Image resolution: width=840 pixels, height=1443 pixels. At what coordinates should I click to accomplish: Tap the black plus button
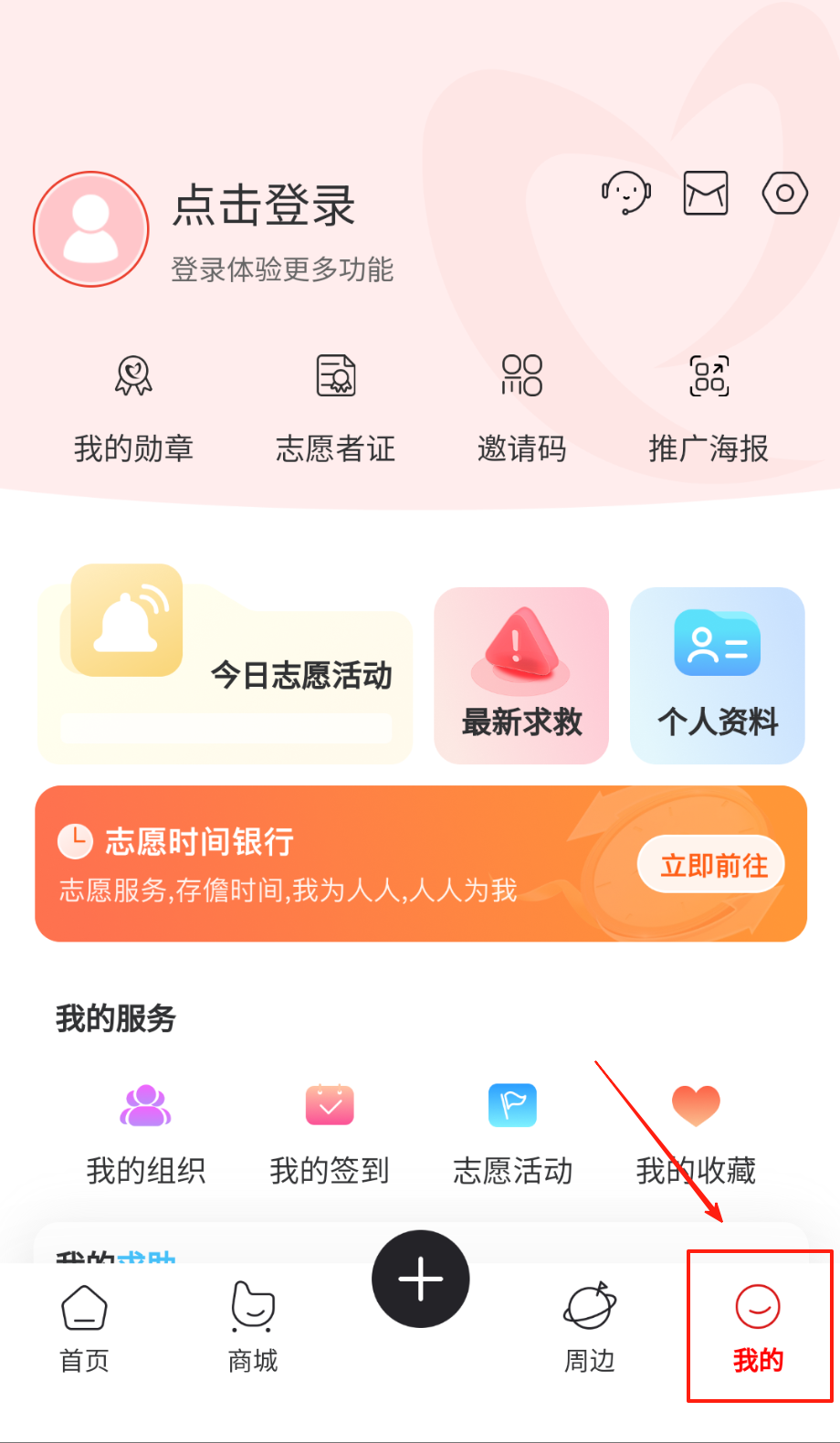point(421,1279)
